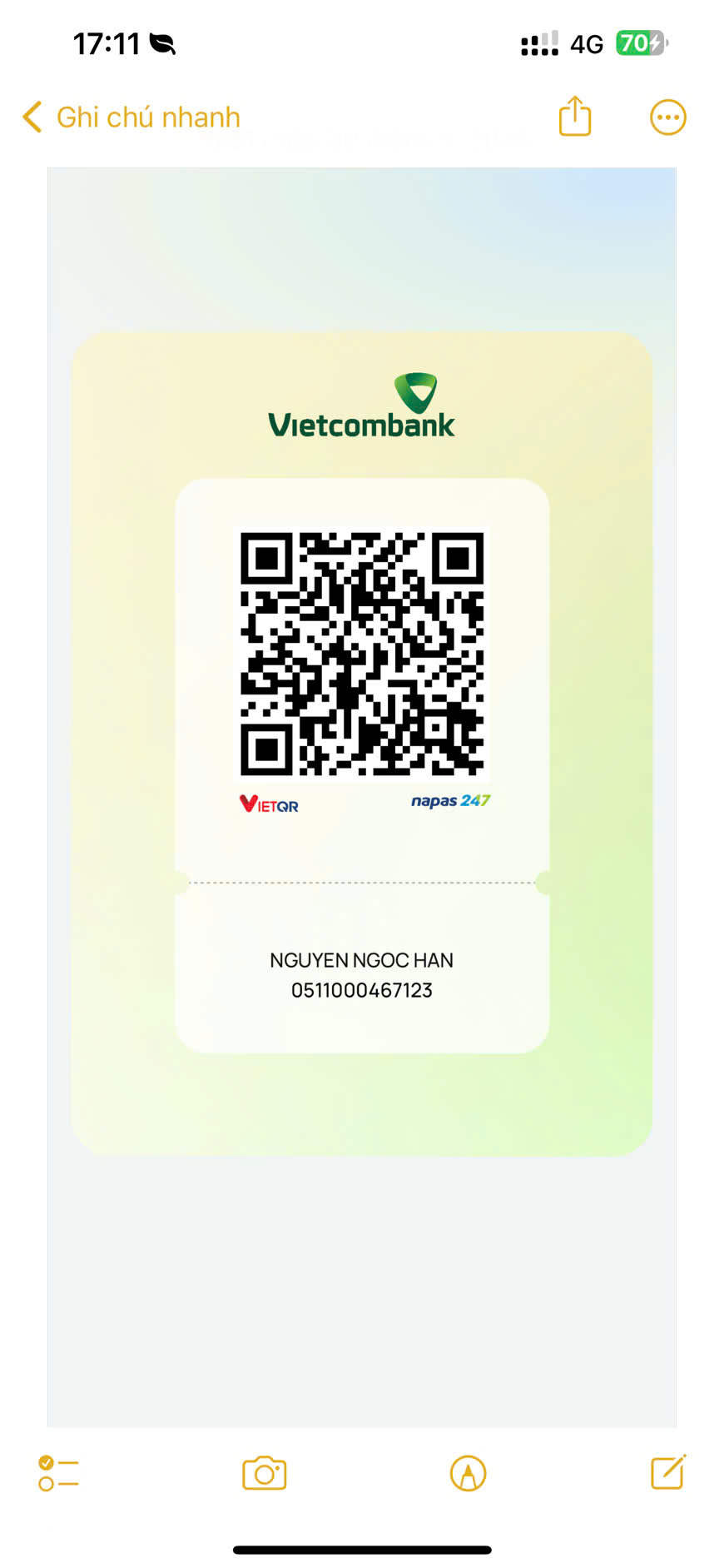724x1568 pixels.
Task: Open the Vietcombank QR image attachment
Action: tap(362, 797)
